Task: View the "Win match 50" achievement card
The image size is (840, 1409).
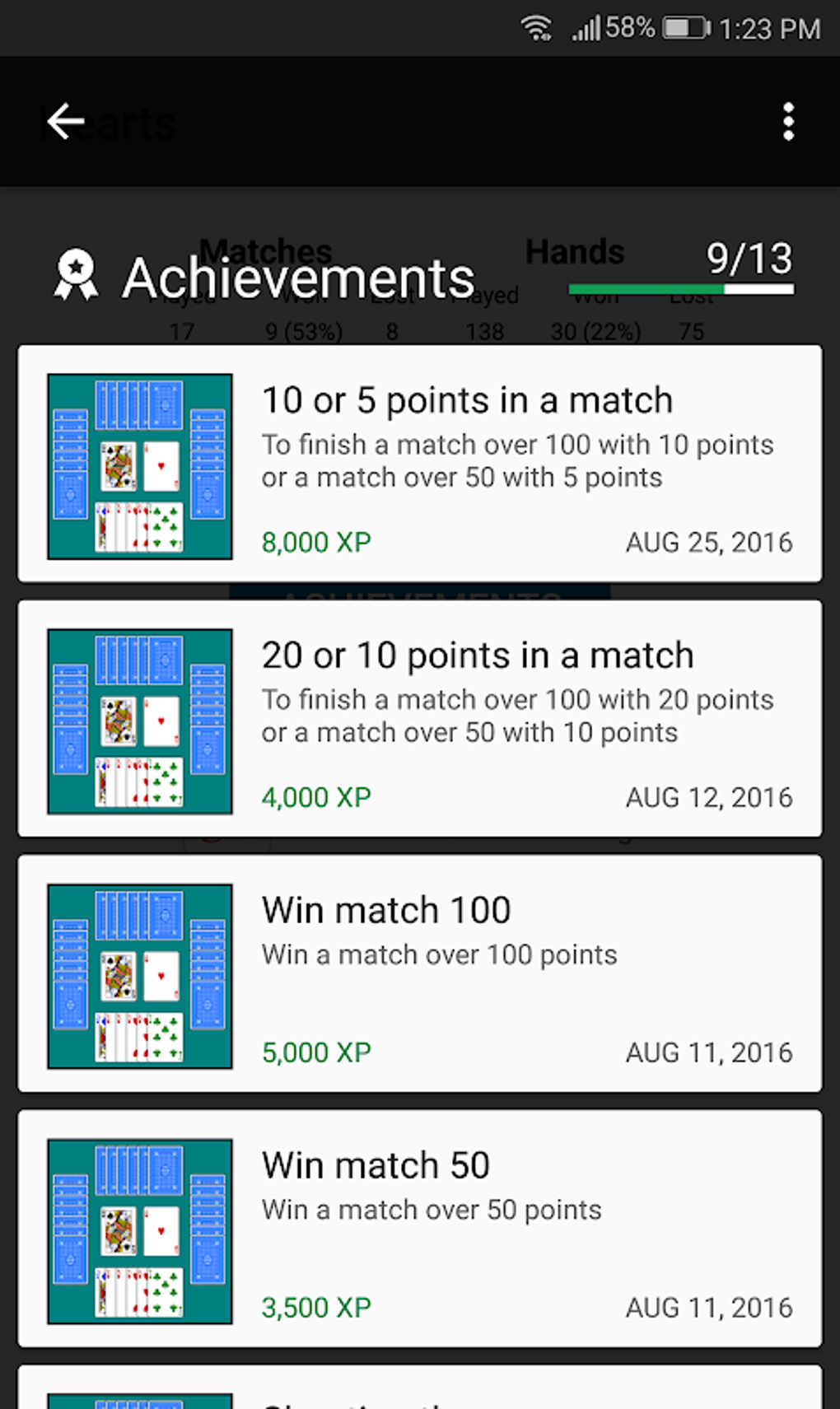Action: [420, 1229]
